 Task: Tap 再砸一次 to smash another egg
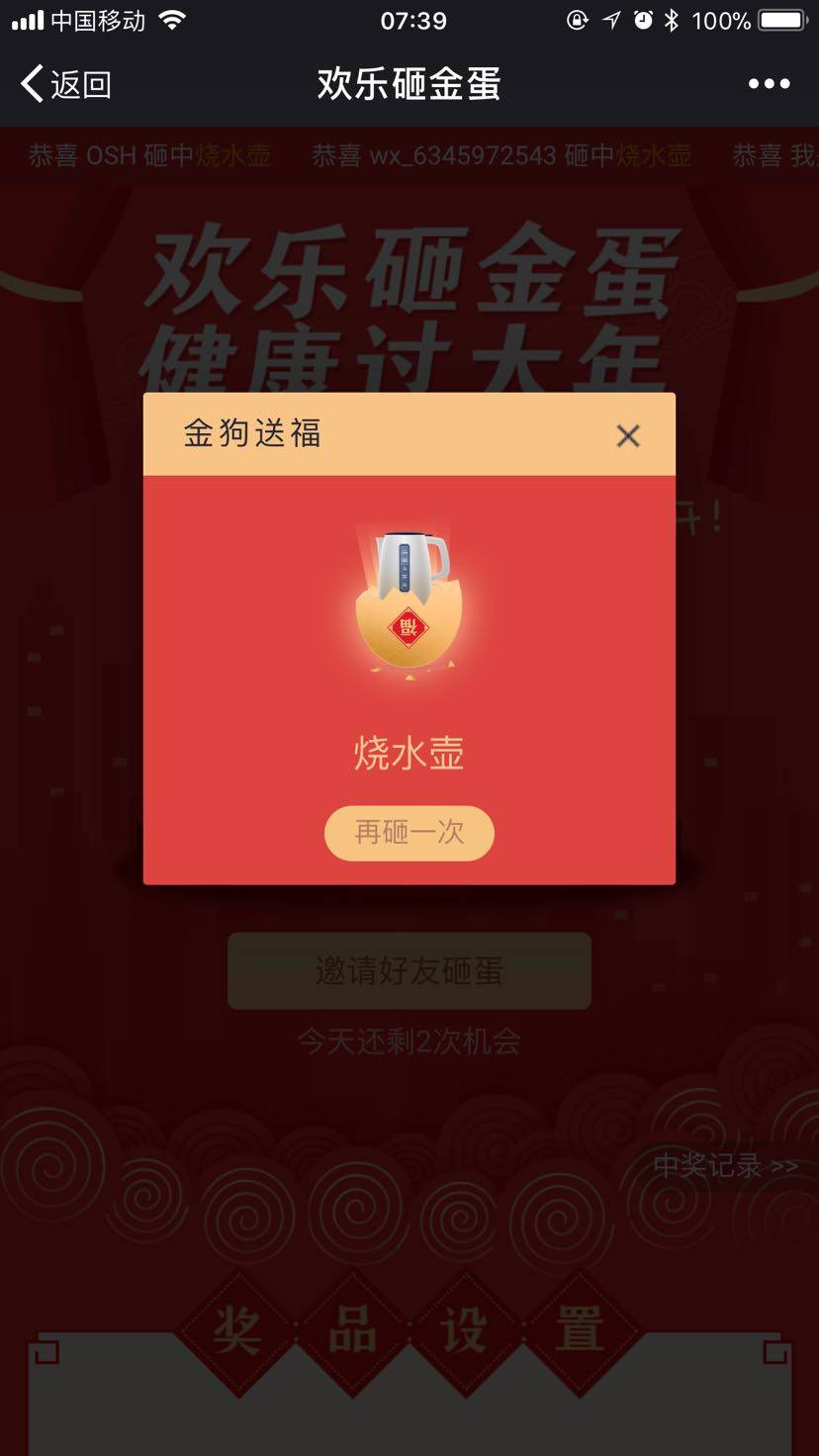(409, 833)
